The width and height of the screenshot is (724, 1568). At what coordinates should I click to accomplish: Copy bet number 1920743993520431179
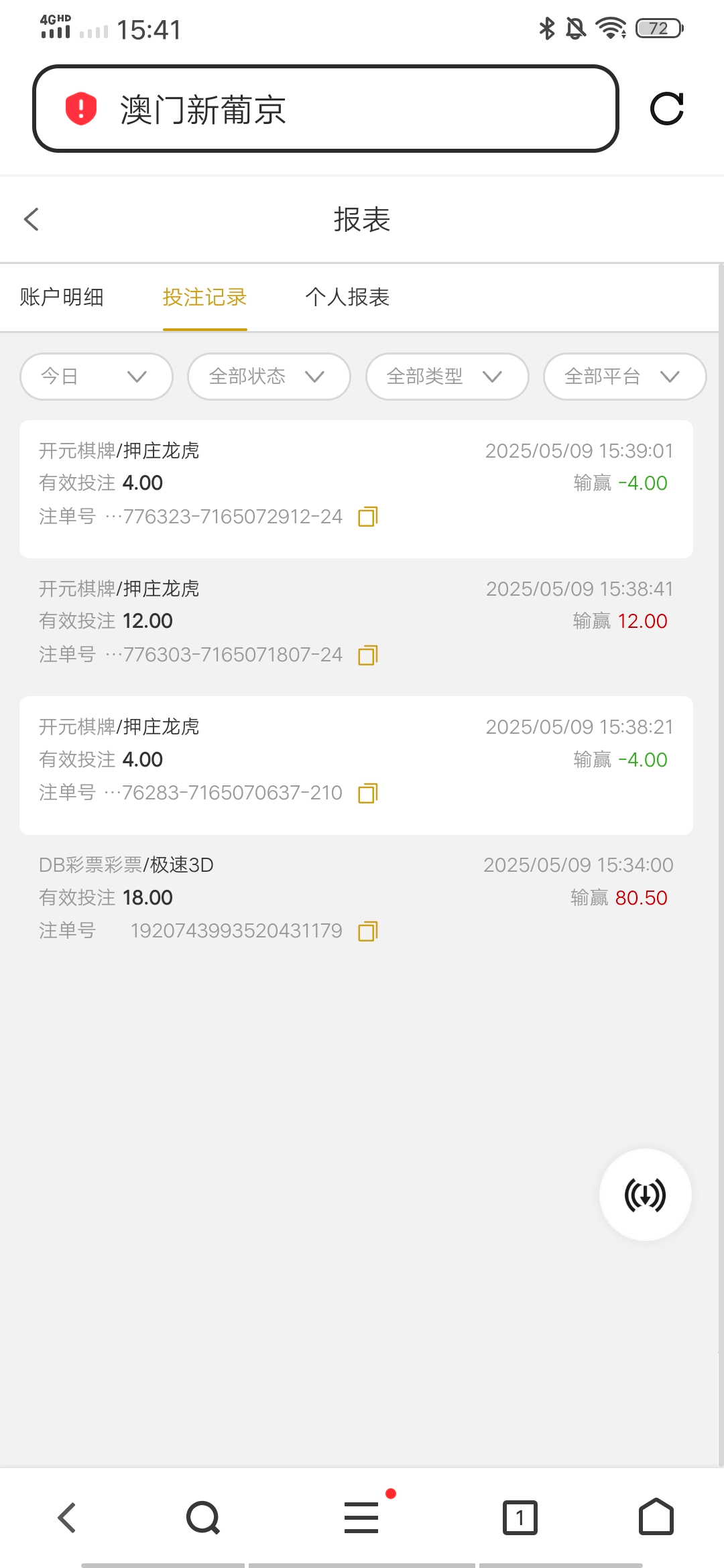coord(368,931)
